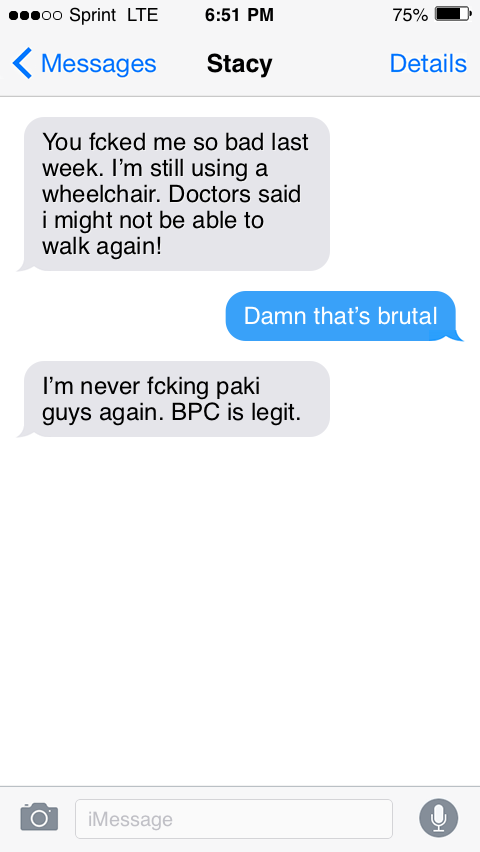Tap the microphone to record audio

pyautogui.click(x=439, y=818)
